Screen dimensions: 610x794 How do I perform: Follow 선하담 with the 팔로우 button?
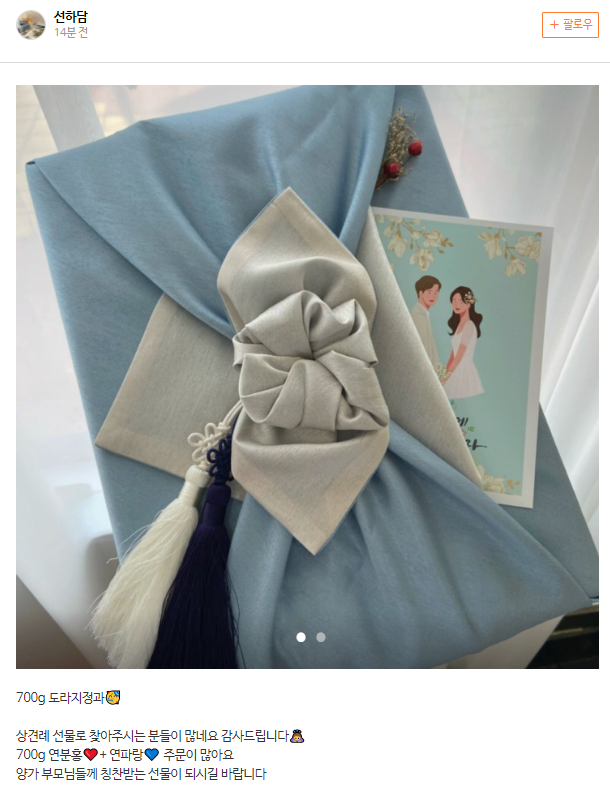(x=570, y=24)
